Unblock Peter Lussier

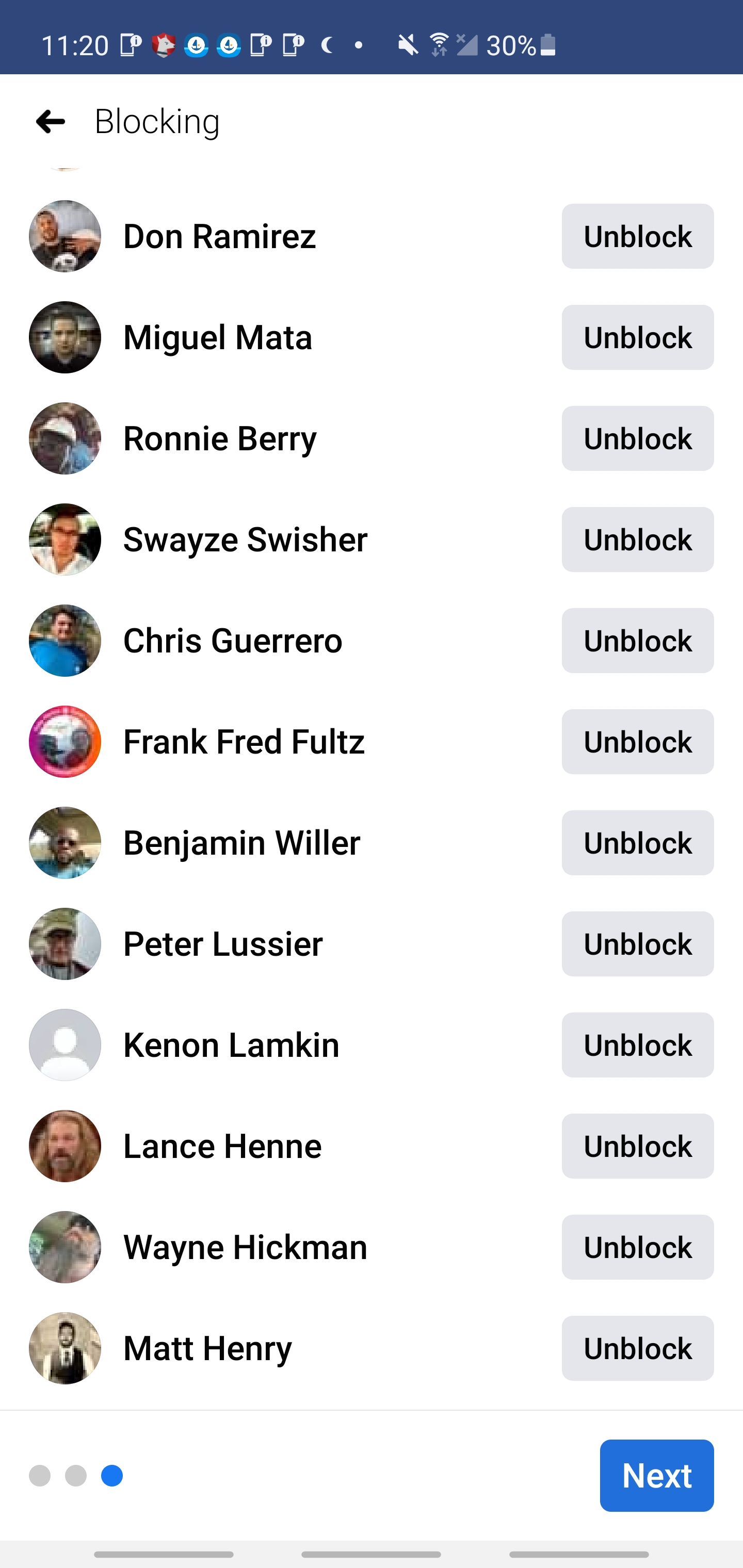point(637,943)
